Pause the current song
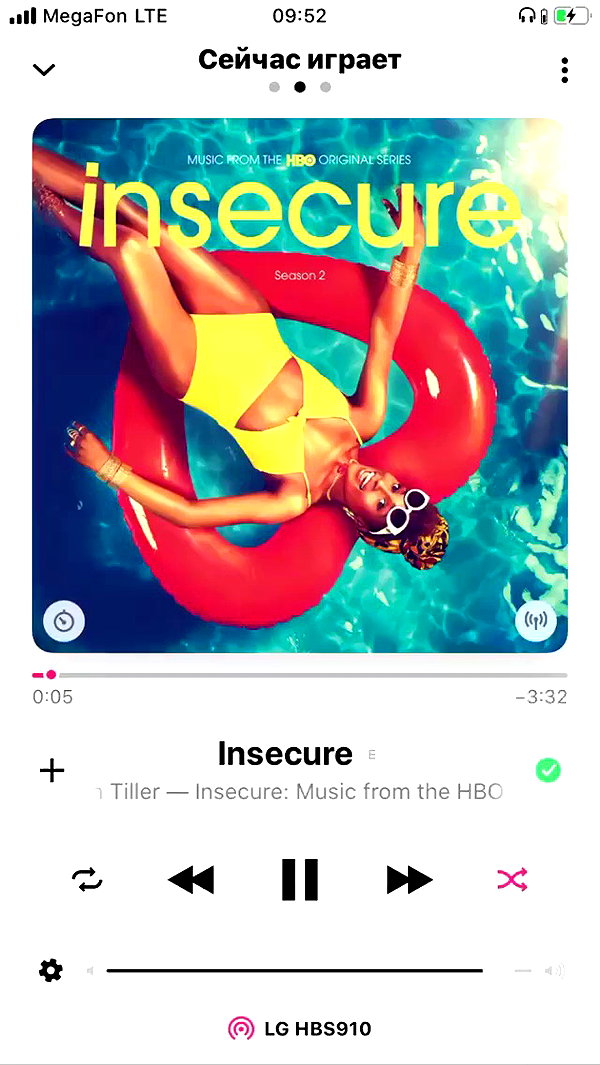Image resolution: width=600 pixels, height=1065 pixels. point(300,880)
